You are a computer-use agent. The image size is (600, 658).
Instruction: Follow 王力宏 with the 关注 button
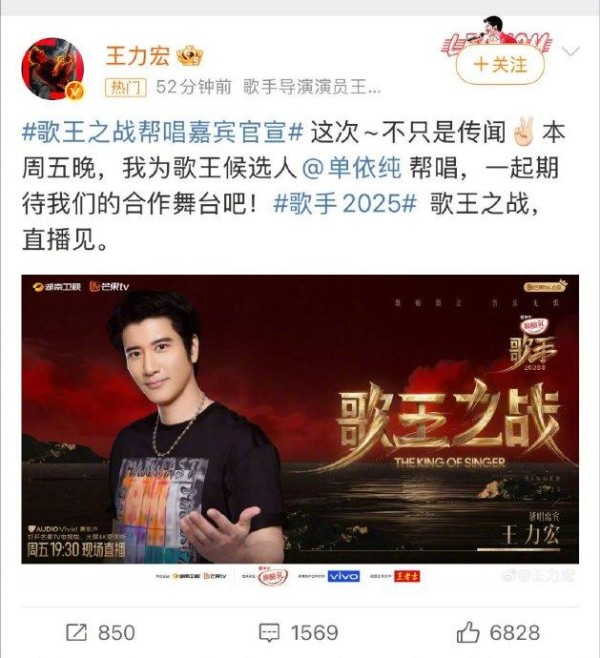[500, 64]
